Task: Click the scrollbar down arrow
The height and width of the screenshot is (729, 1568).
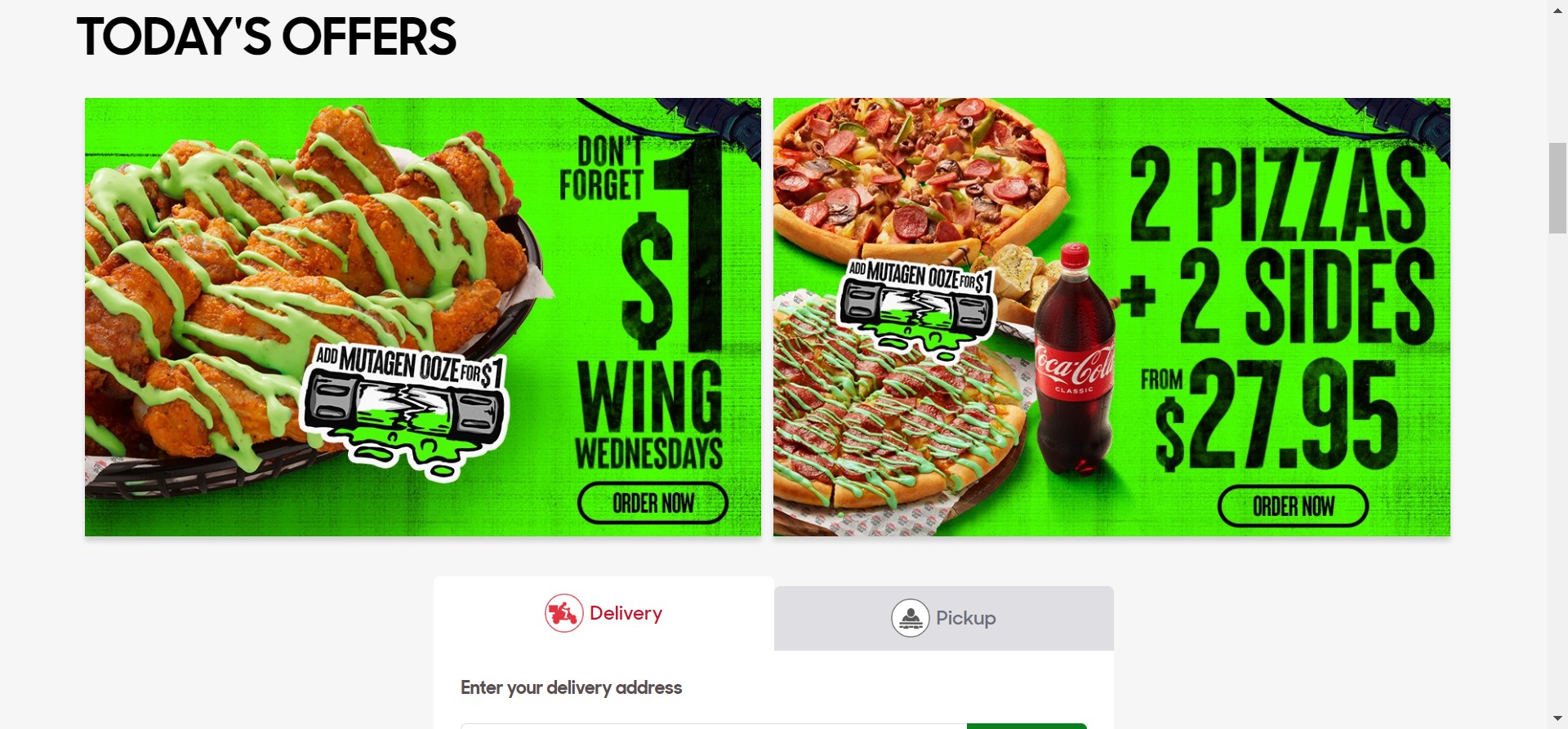Action: point(1557,718)
